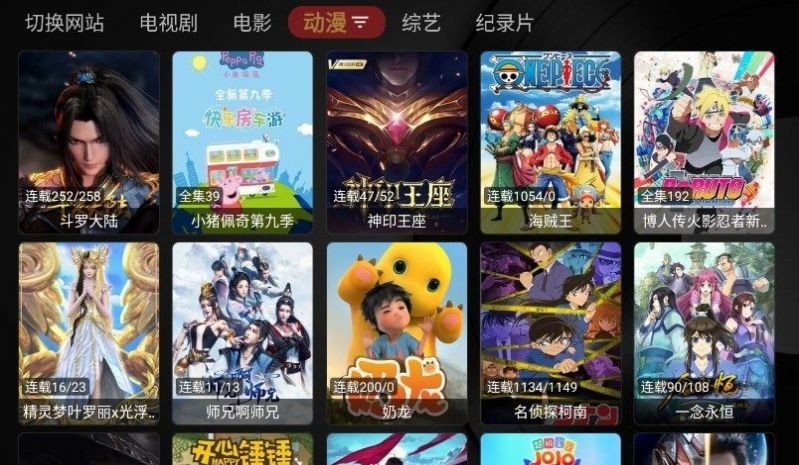Switch to the 纪录片 tab

504,22
